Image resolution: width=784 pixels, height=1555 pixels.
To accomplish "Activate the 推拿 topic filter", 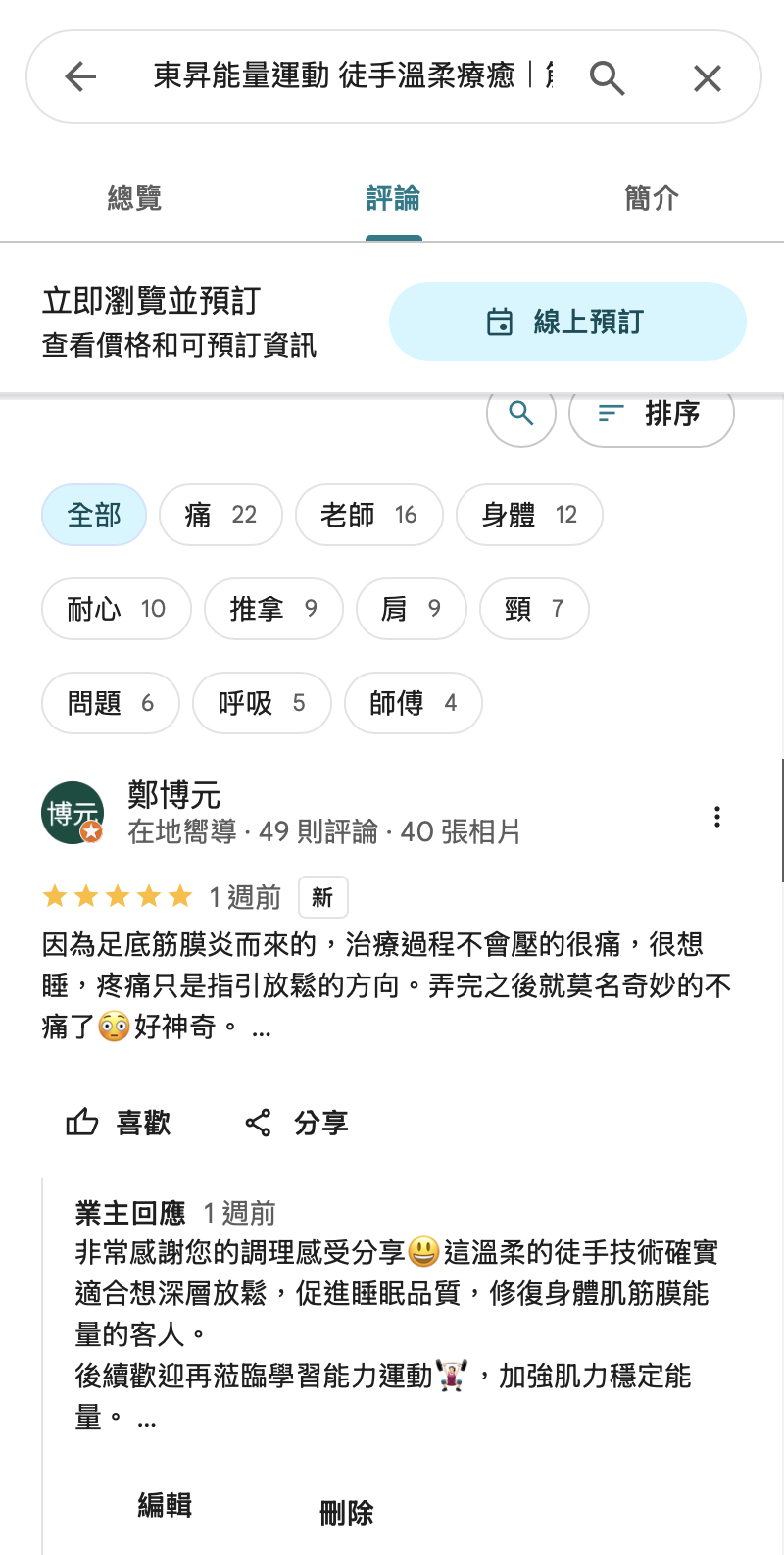I will coord(273,609).
